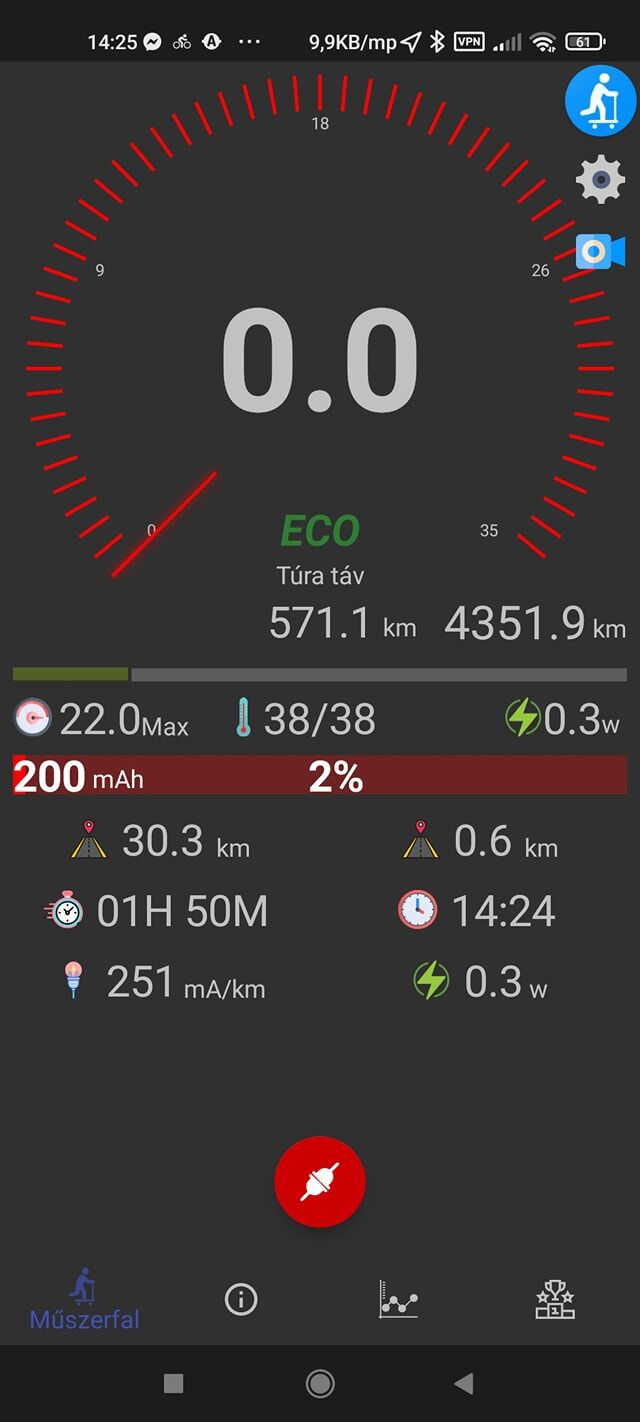Open the trophy leaderboard tab
Screen dimensions: 640x1422
[555, 1299]
